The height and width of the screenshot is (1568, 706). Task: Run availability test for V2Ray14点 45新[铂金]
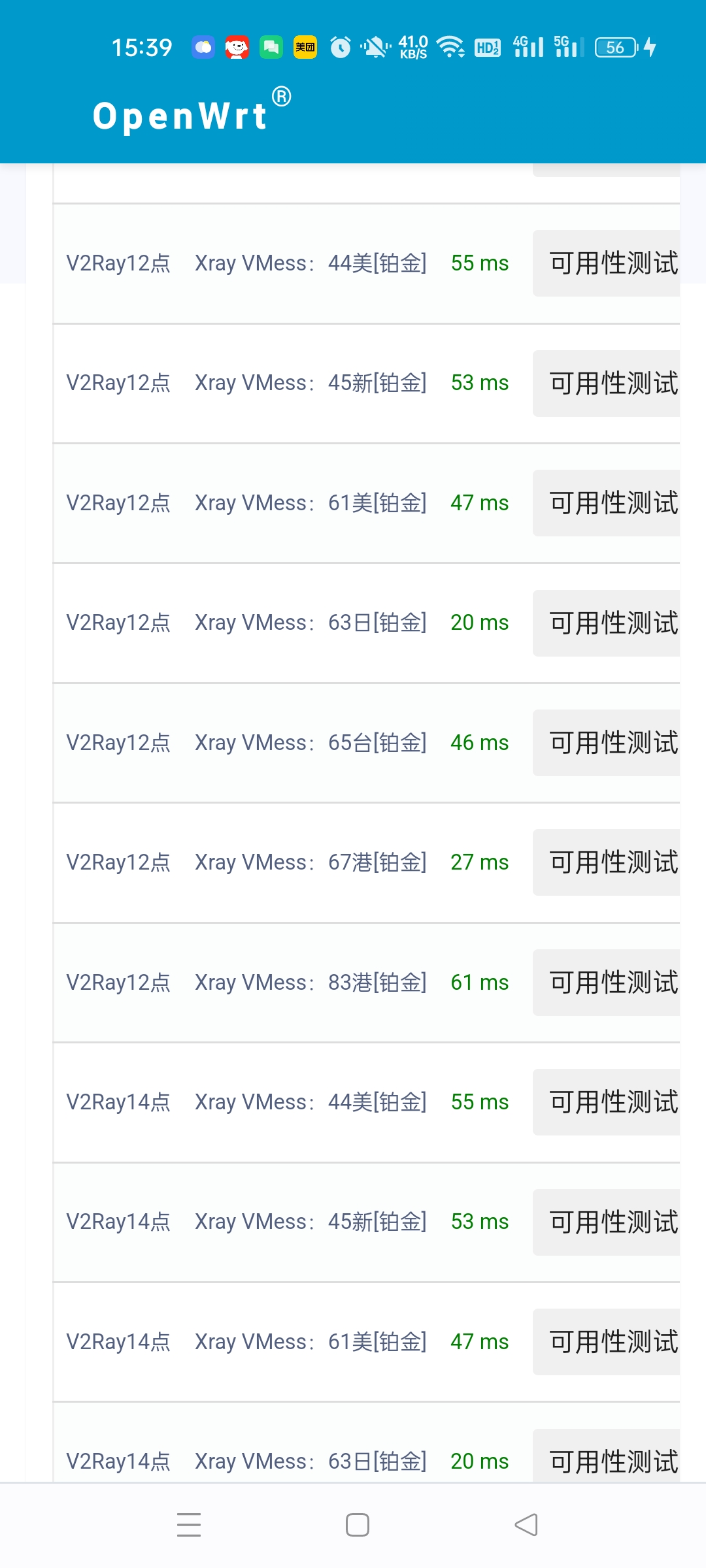607,1222
